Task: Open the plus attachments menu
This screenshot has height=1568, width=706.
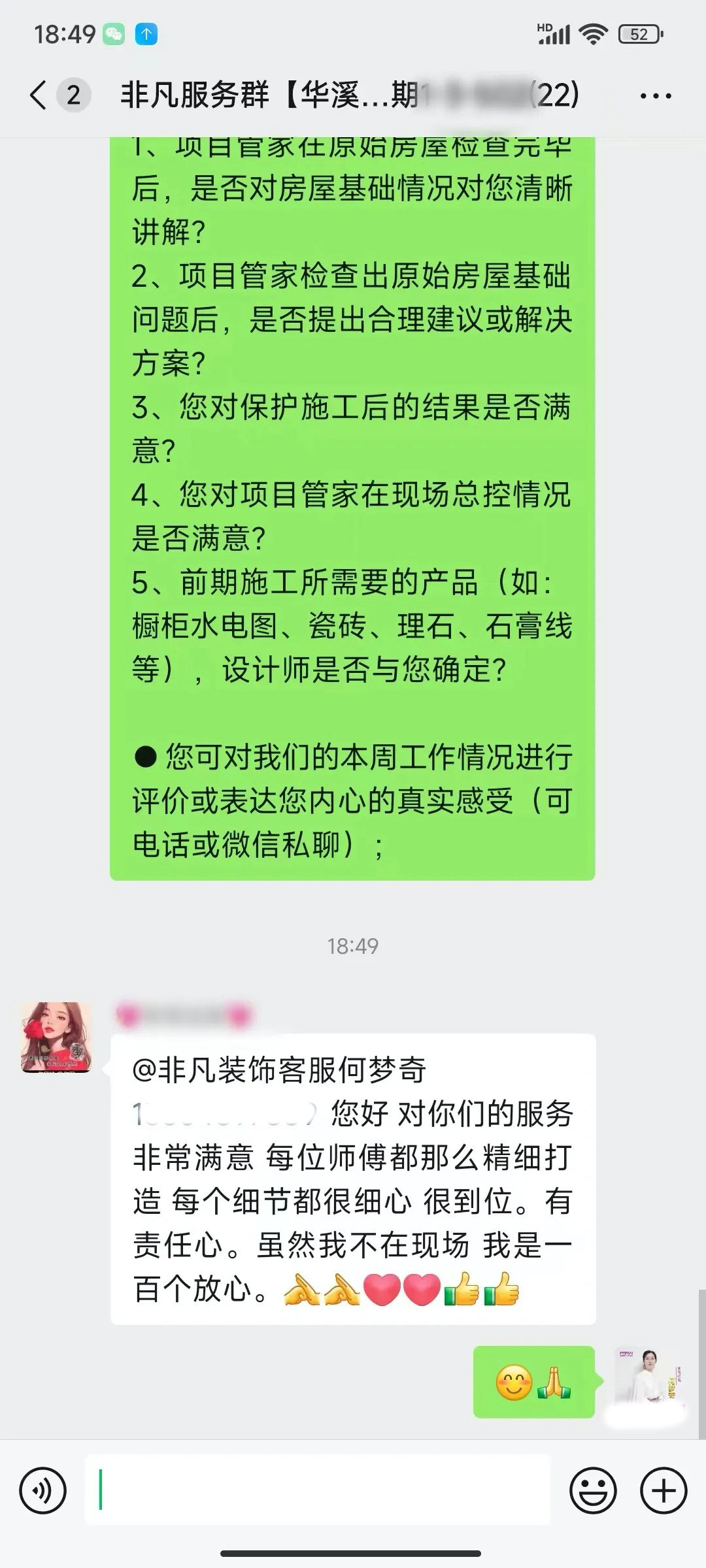Action: (x=664, y=1490)
